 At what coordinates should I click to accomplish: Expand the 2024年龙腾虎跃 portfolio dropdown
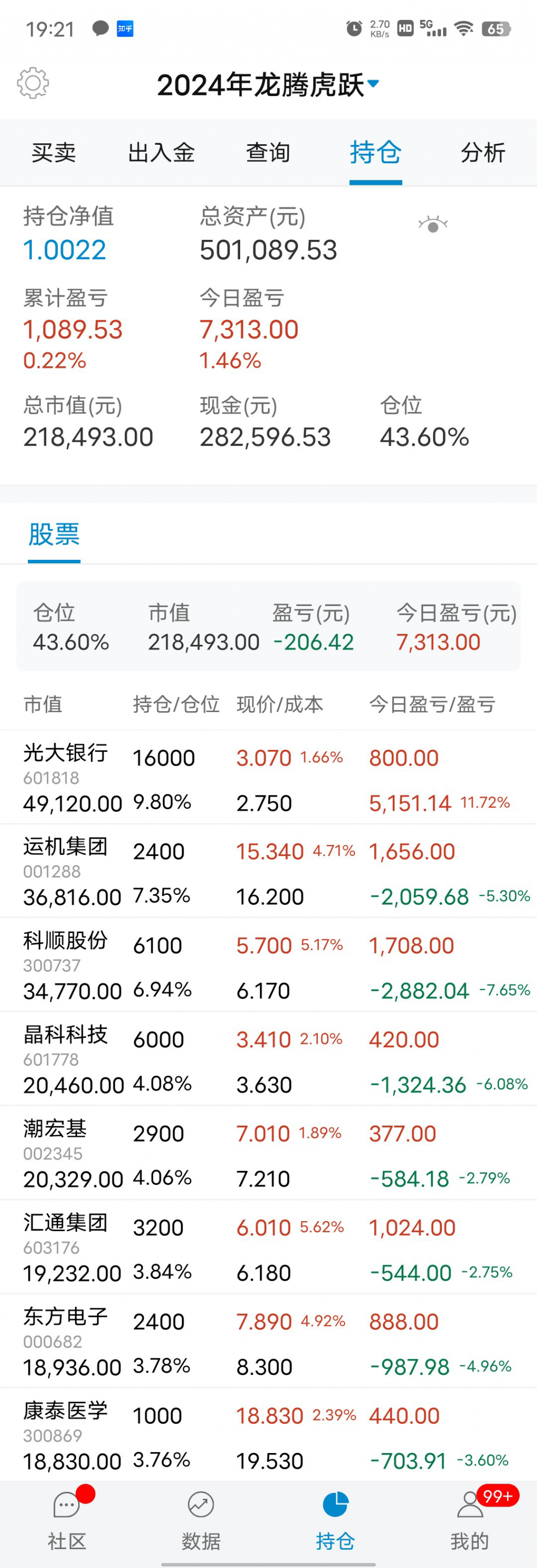pos(268,84)
